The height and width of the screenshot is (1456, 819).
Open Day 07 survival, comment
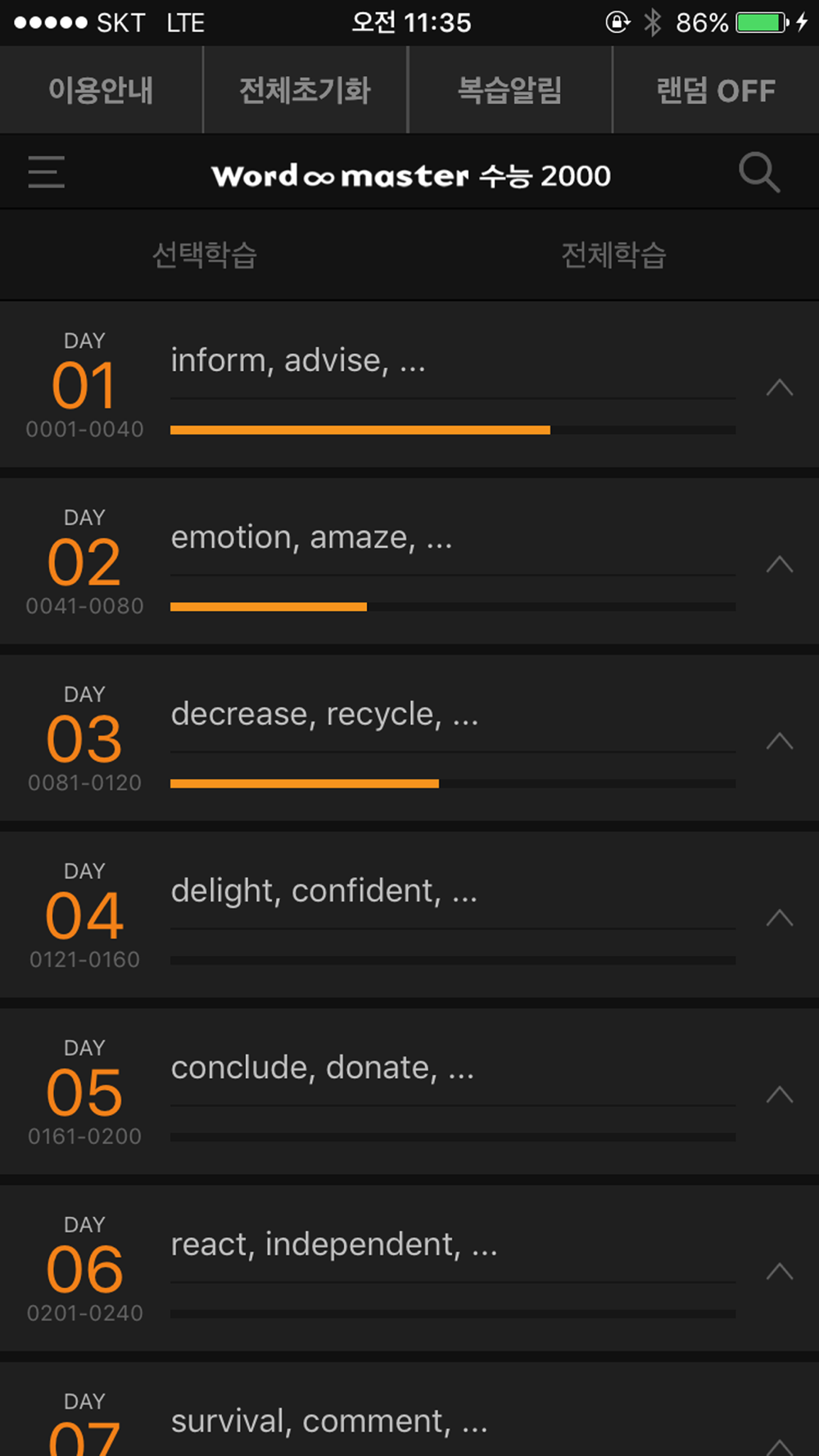click(x=409, y=1409)
